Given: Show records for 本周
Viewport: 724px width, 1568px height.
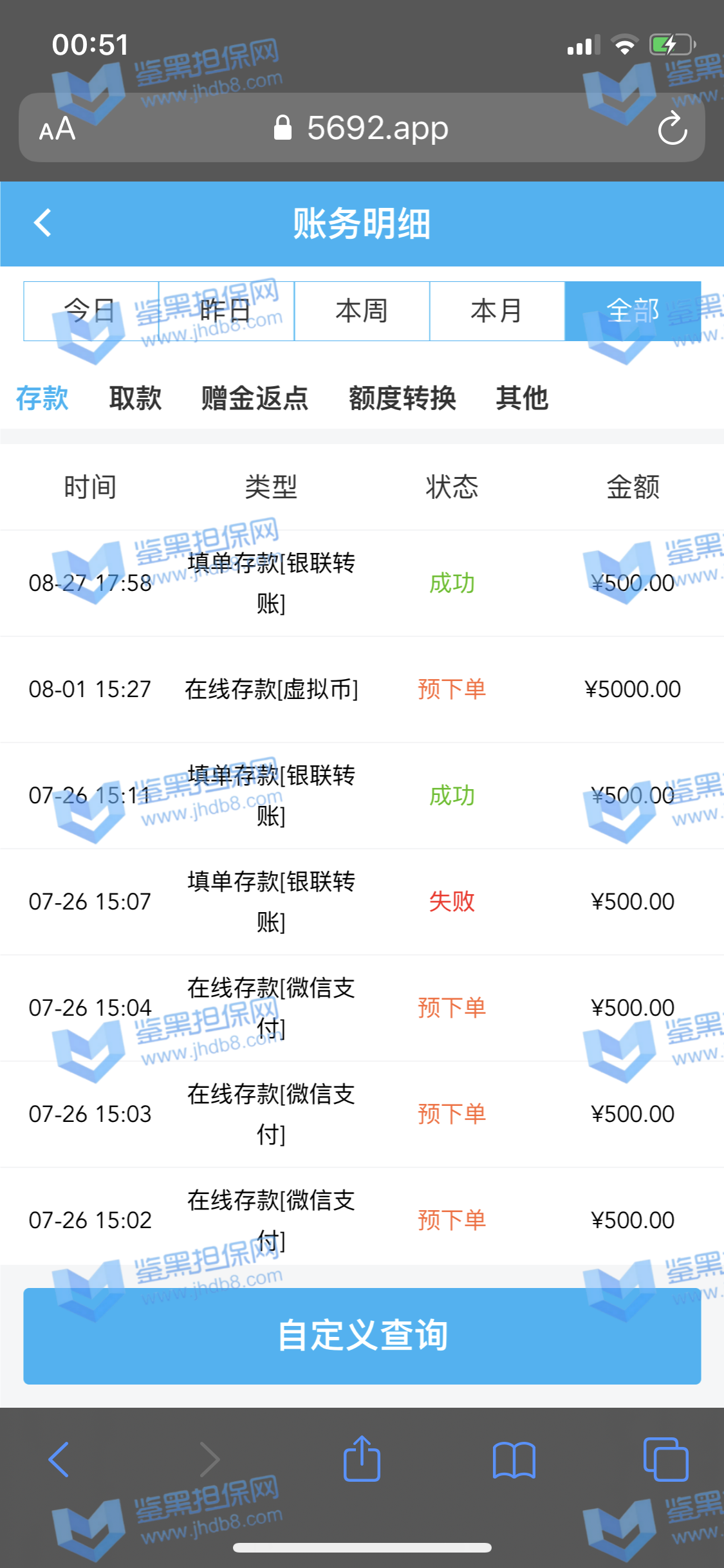Looking at the screenshot, I should click(362, 311).
